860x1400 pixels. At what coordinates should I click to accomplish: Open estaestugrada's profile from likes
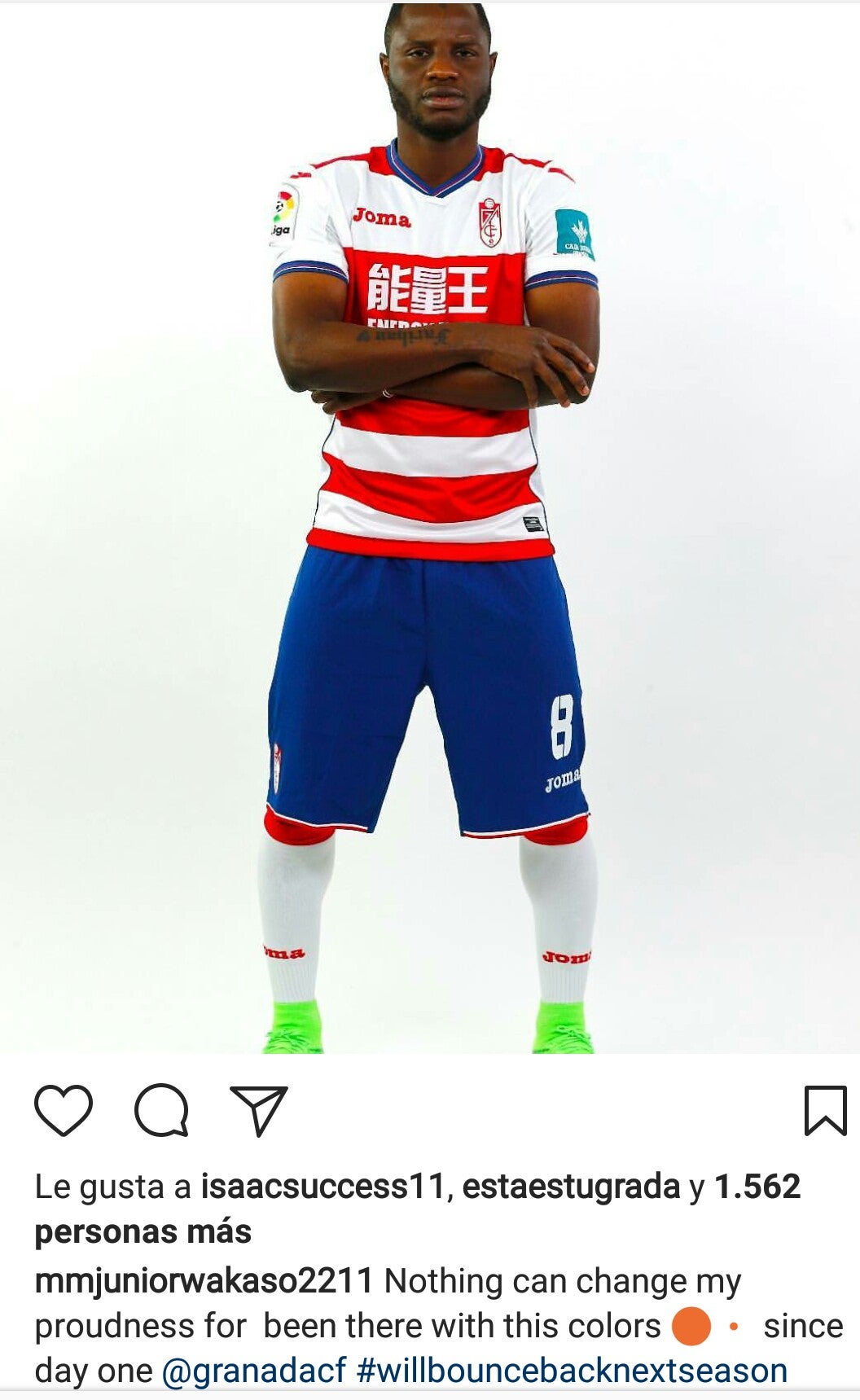point(570,1187)
